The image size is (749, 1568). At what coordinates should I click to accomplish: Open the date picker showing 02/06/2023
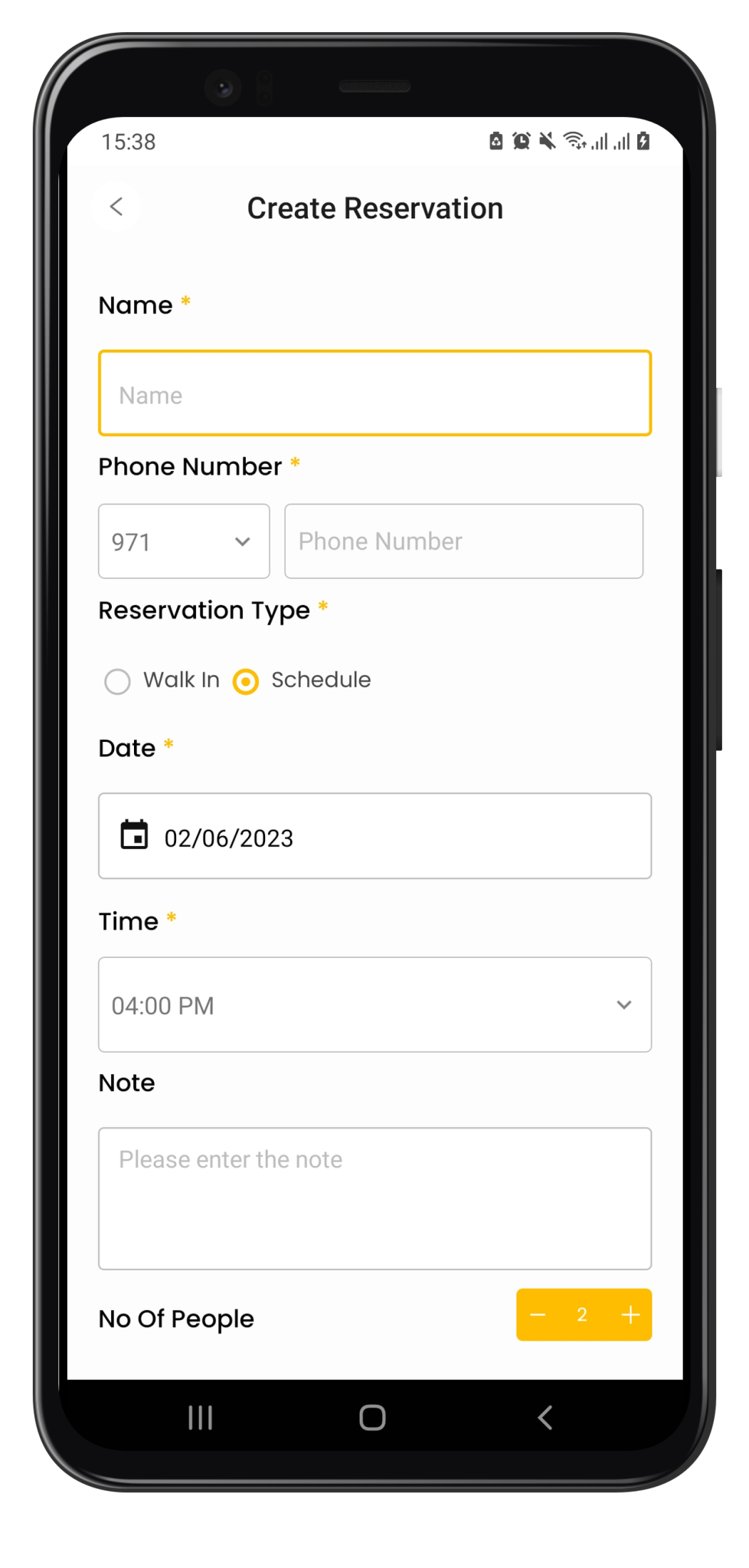click(x=374, y=836)
